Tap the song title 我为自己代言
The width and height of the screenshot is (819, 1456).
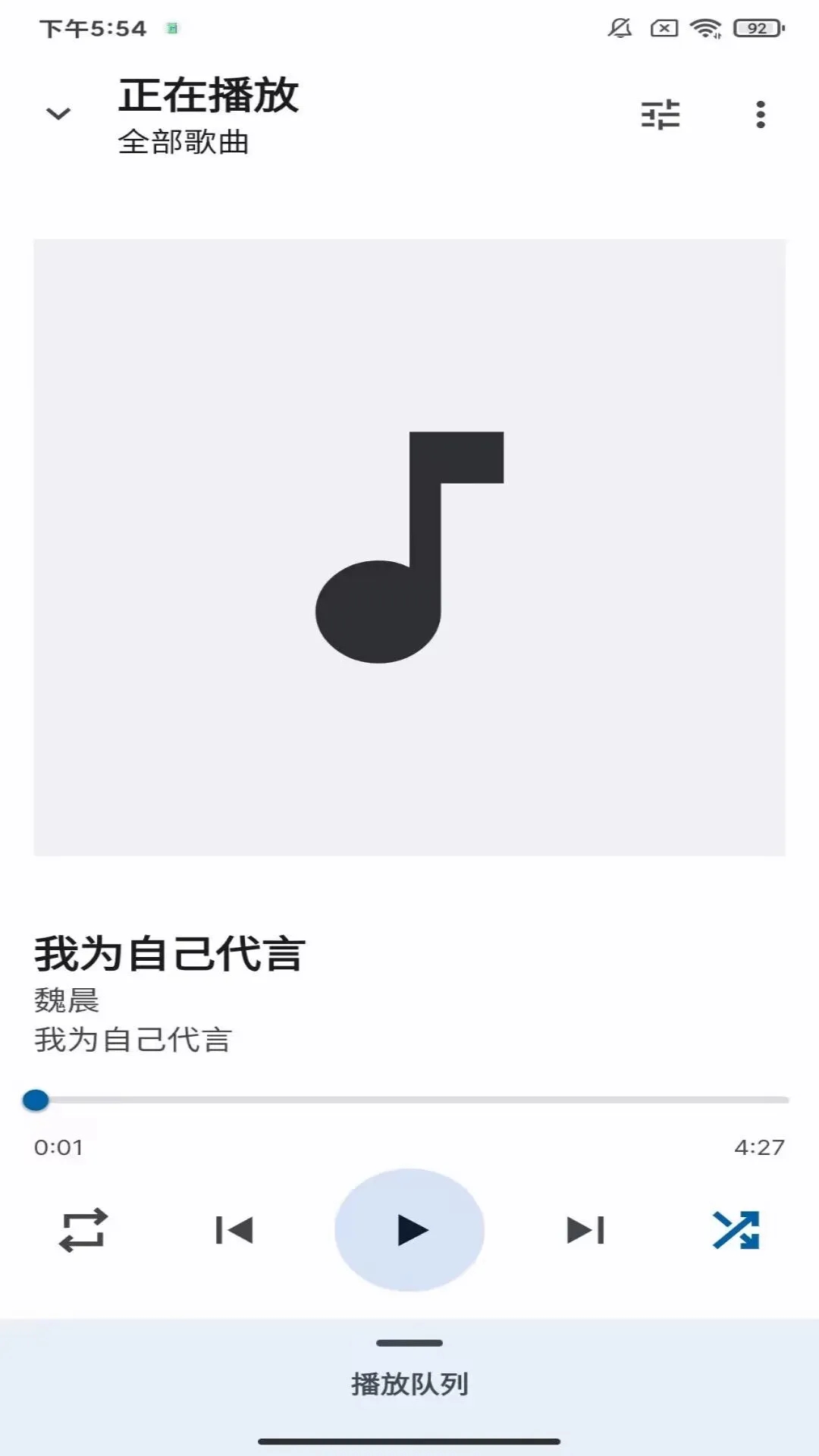pos(168,954)
